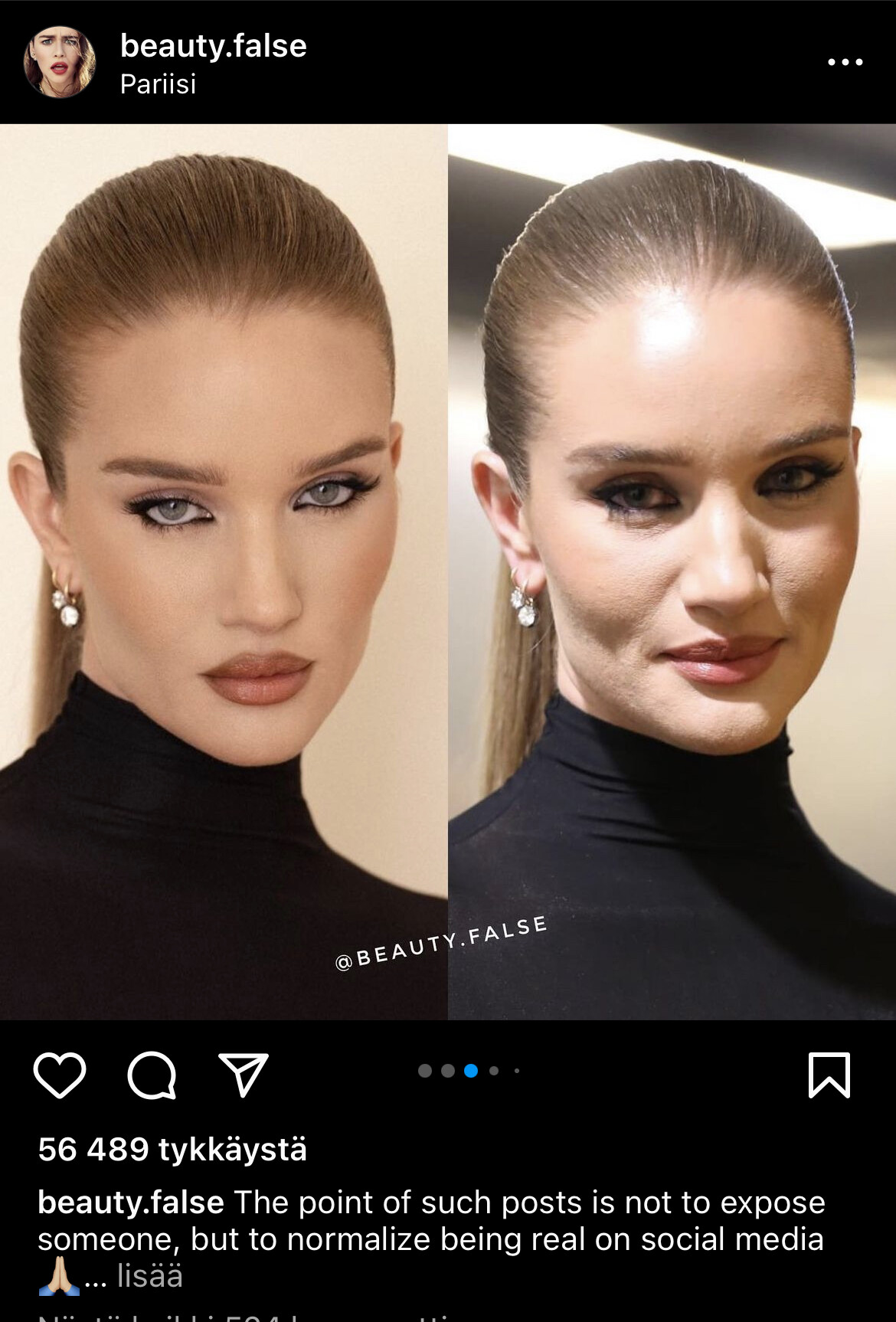This screenshot has width=896, height=1322.
Task: Open the three-dot overflow menu
Action: (x=845, y=62)
